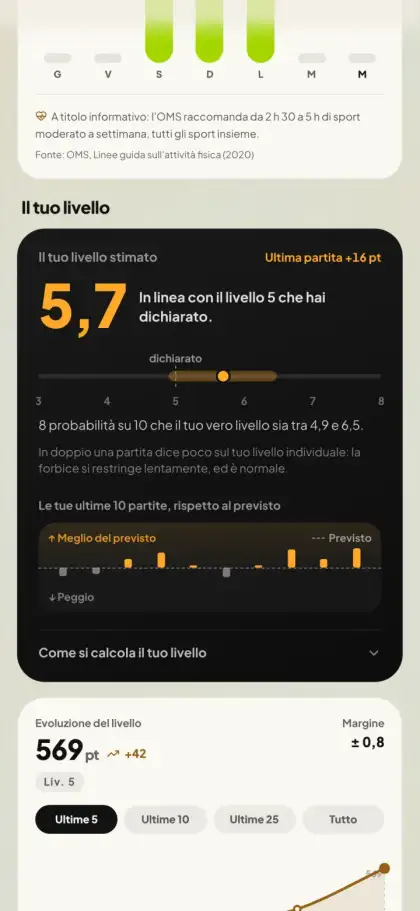
Task: Select the Tutto range
Action: pyautogui.click(x=343, y=820)
